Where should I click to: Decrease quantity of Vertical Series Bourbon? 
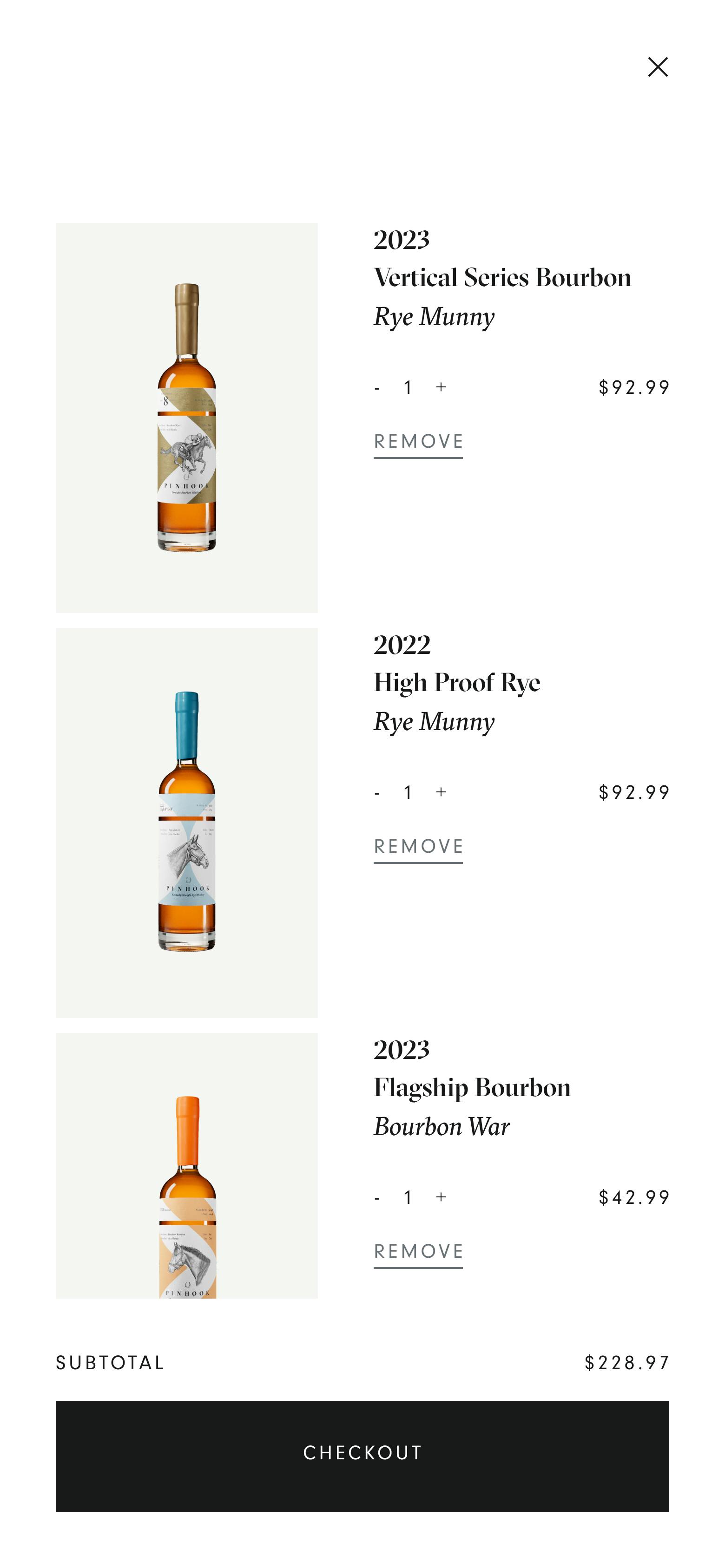378,388
